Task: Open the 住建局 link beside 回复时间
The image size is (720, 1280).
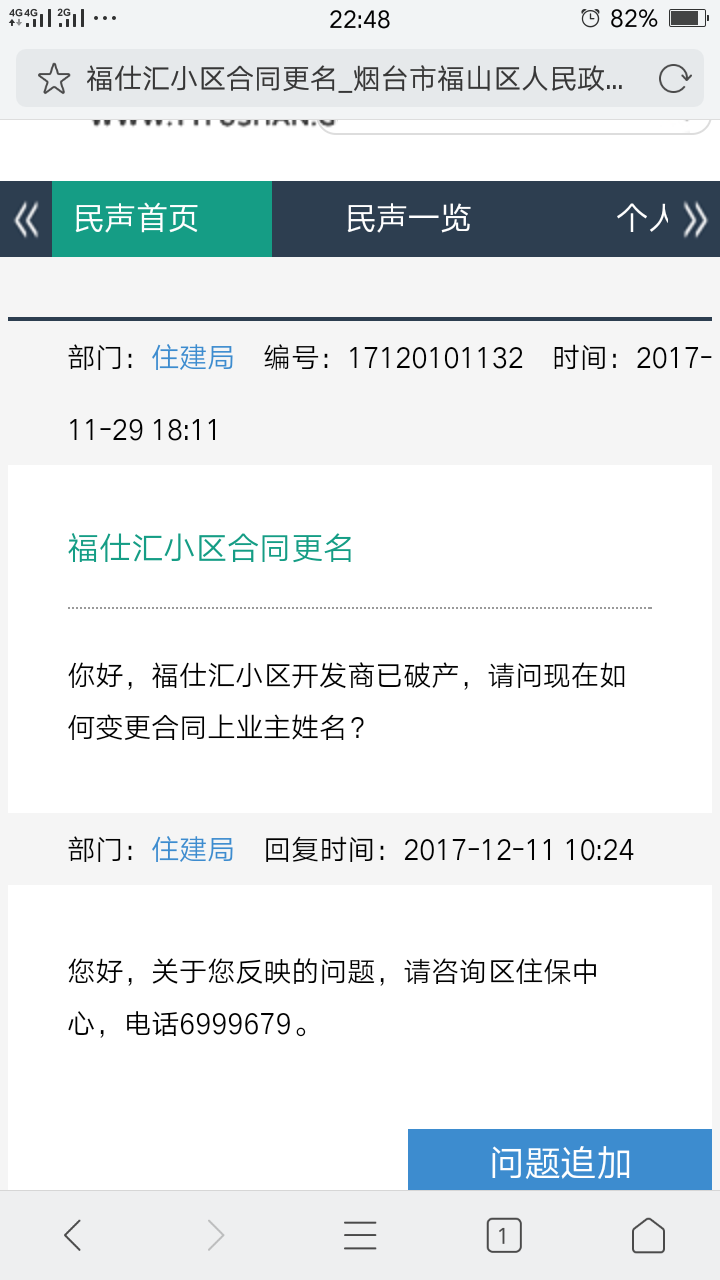Action: point(193,850)
